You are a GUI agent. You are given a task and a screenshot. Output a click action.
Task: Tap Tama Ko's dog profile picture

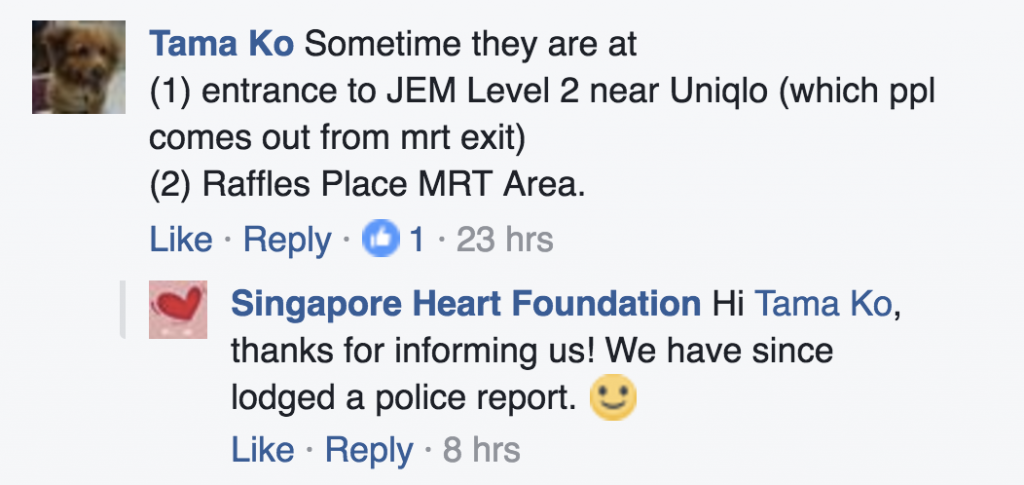click(x=77, y=66)
